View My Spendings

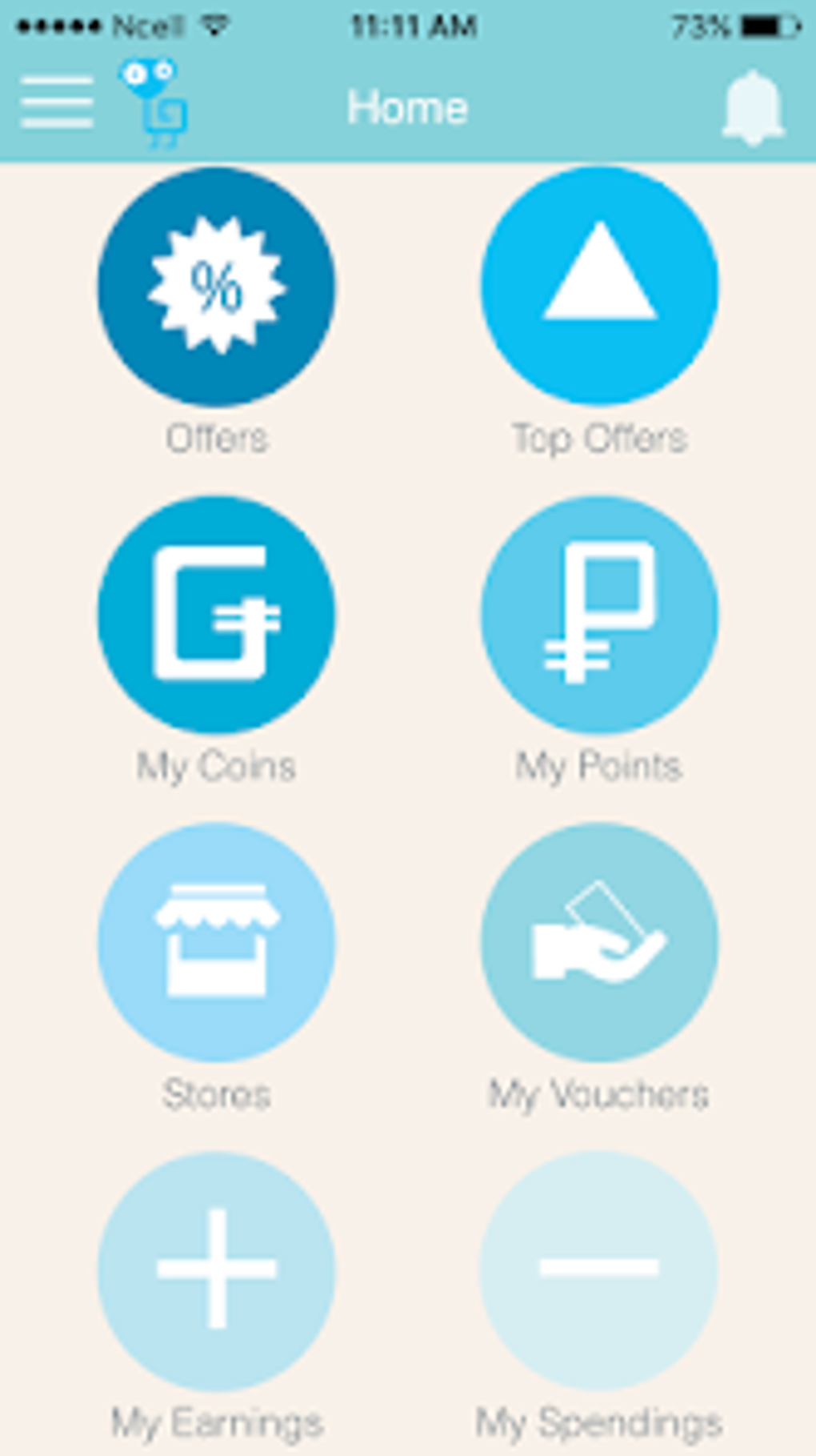(x=599, y=1270)
